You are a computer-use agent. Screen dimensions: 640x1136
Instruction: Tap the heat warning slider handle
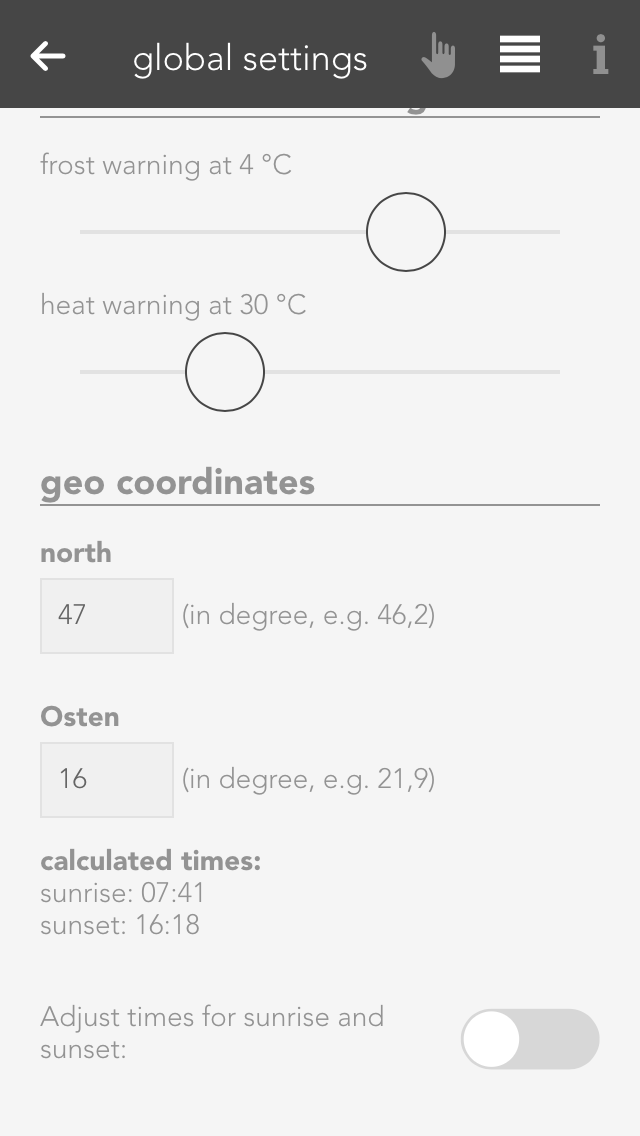[225, 372]
